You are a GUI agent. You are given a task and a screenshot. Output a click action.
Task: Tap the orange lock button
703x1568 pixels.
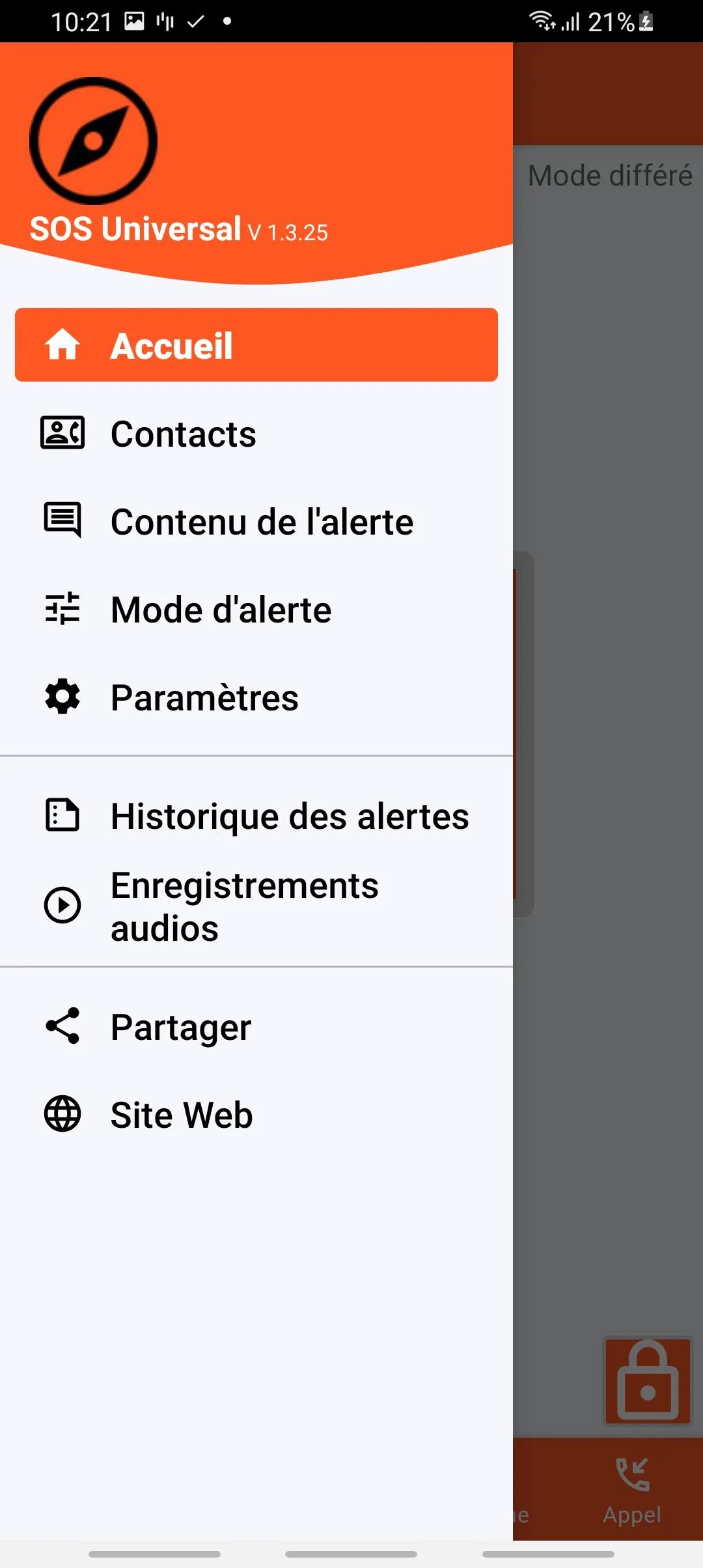[648, 1380]
